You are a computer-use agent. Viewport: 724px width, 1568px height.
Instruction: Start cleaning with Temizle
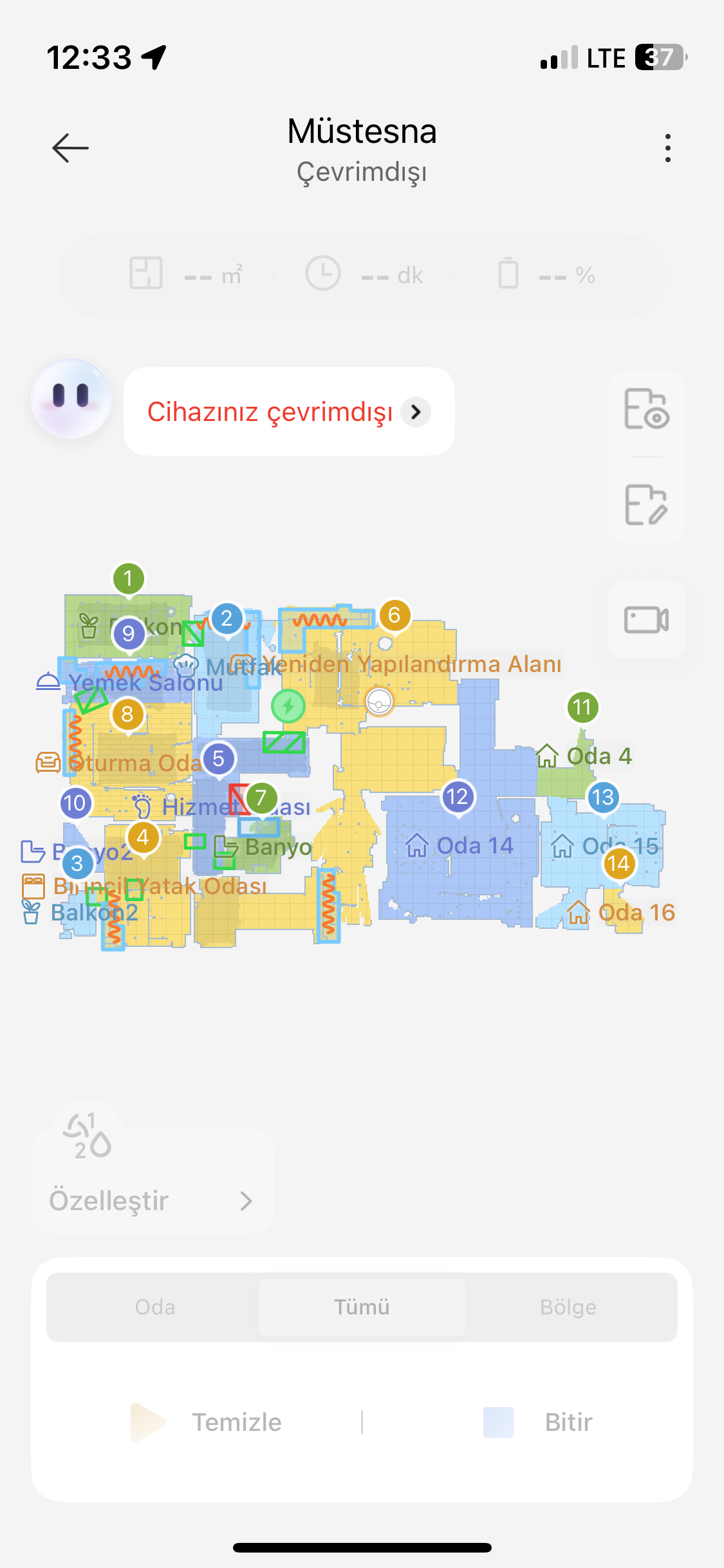[207, 1422]
